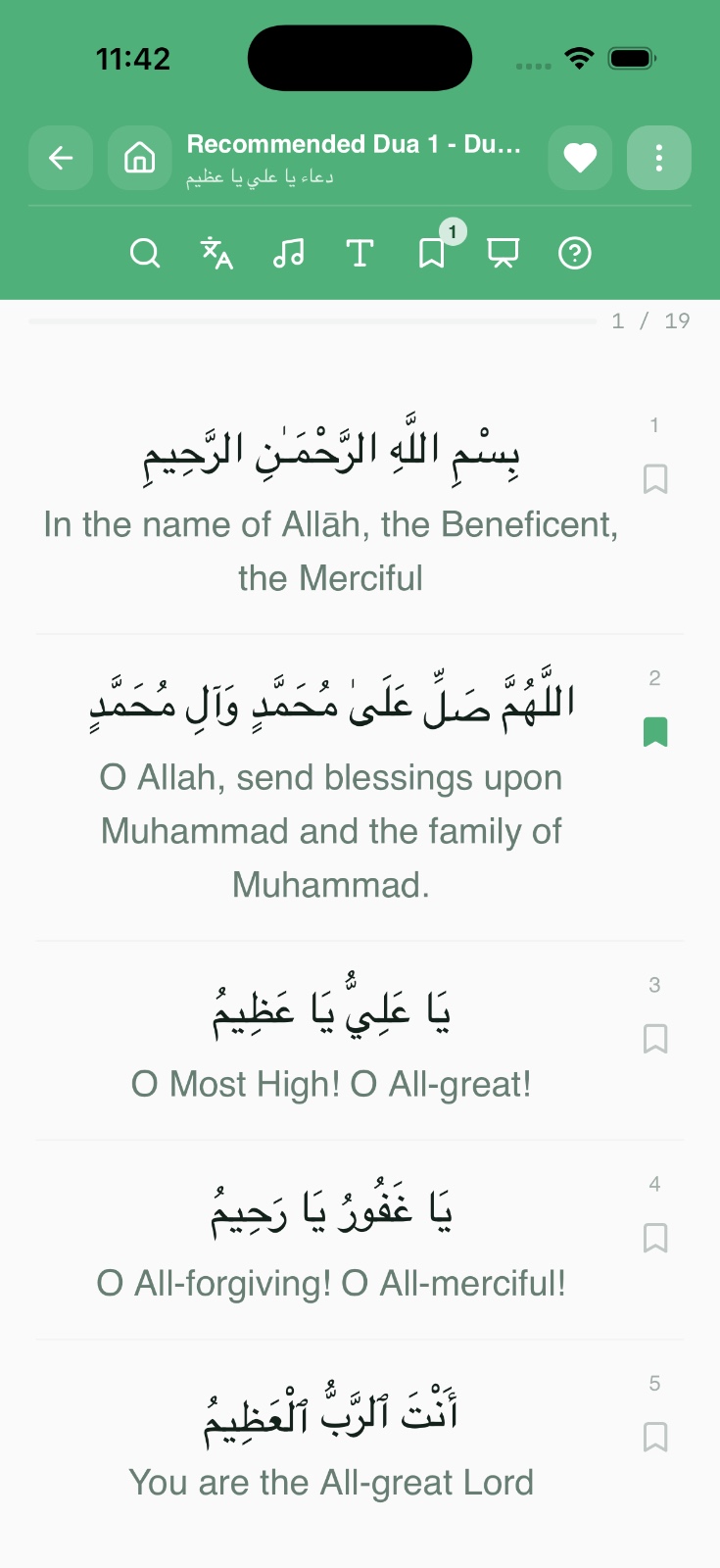Select the translation language icon
This screenshot has height=1568, width=720.
pyautogui.click(x=216, y=252)
